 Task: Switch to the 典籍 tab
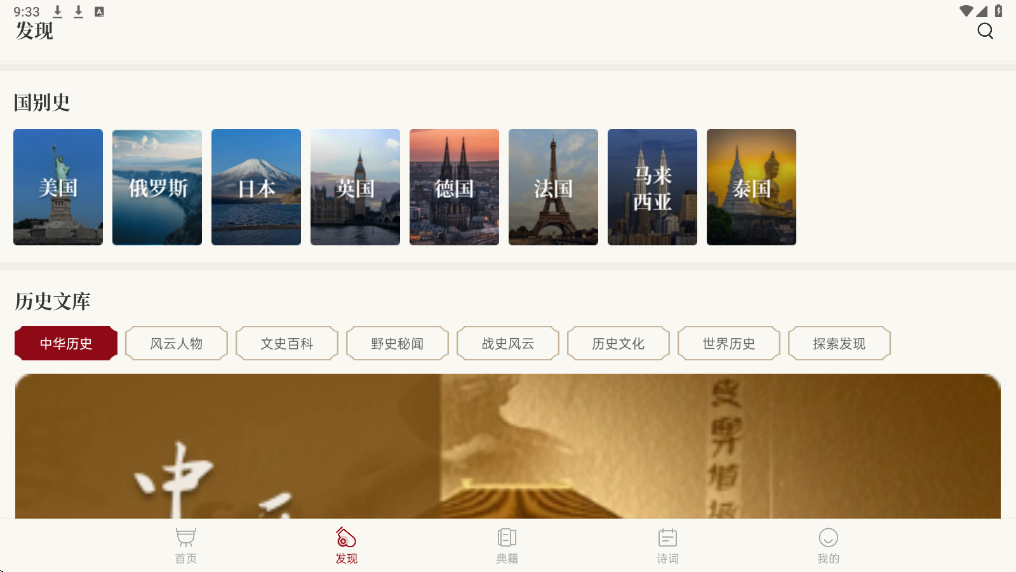click(x=507, y=545)
